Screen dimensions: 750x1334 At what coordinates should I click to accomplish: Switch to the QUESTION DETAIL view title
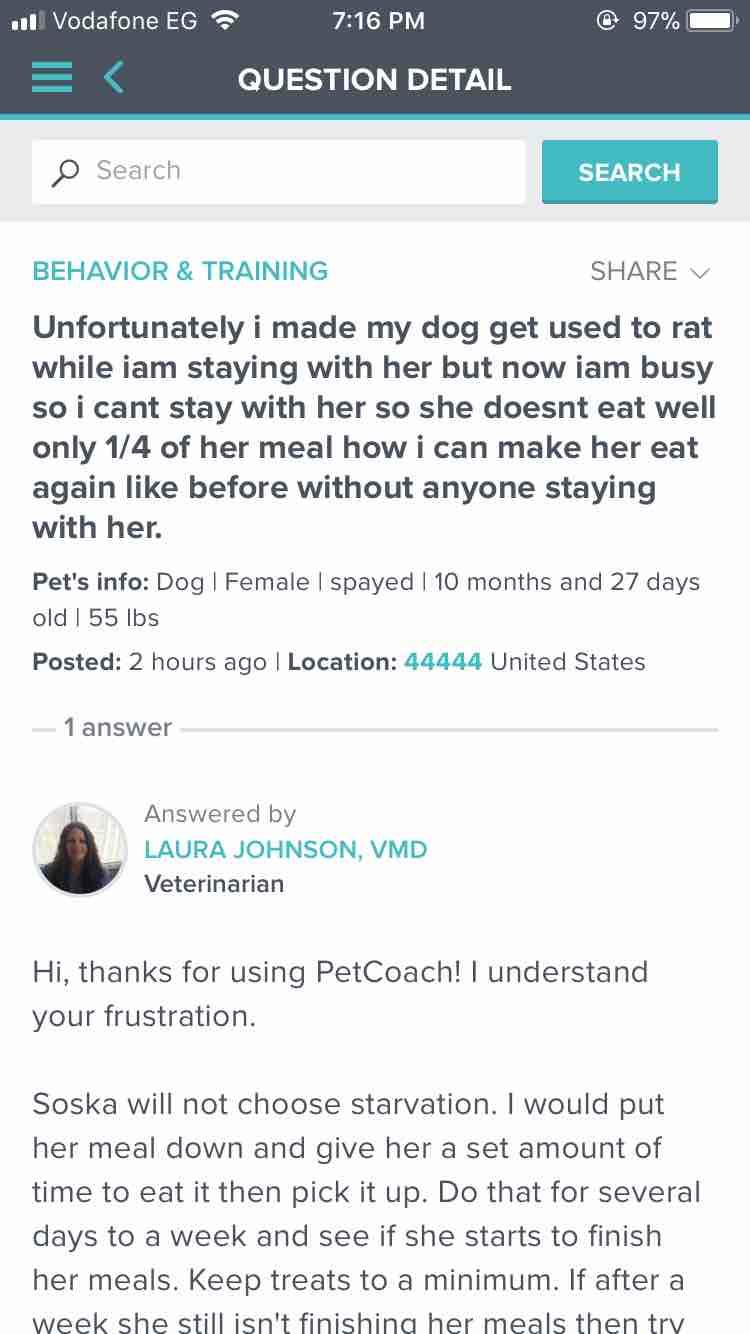pyautogui.click(x=374, y=79)
